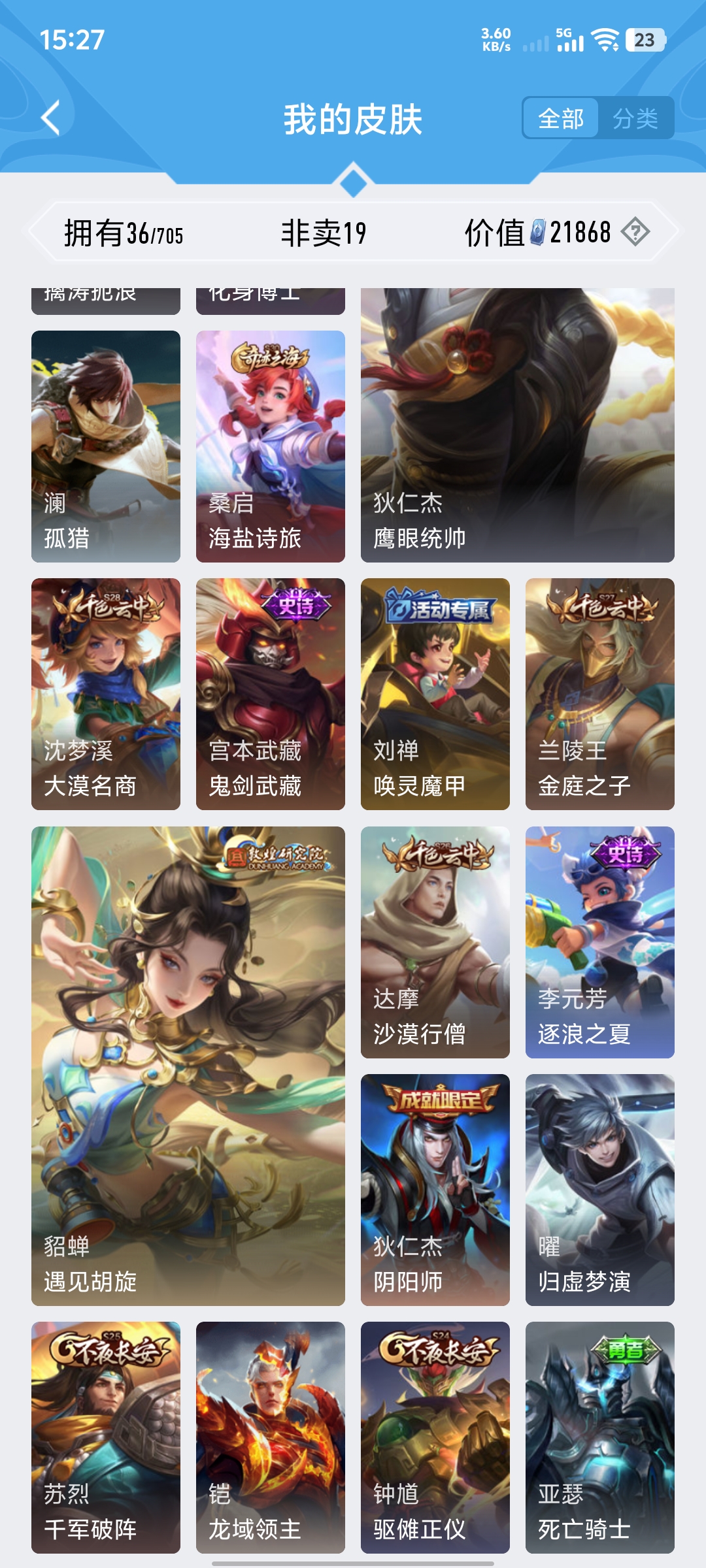Screen dimensions: 706x1568
Task: Open 铠 龙域领主 skin card
Action: click(271, 1437)
